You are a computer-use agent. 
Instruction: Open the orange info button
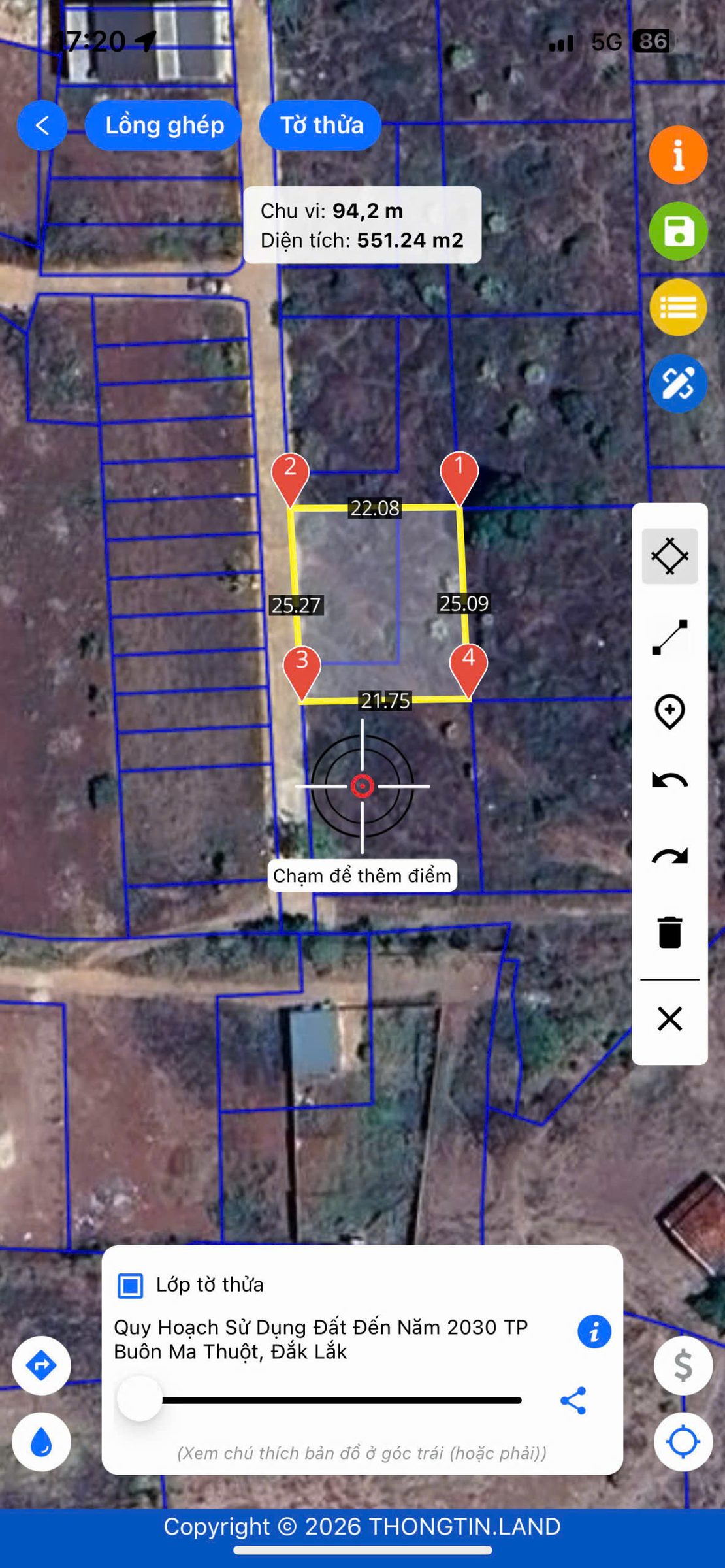(x=678, y=155)
